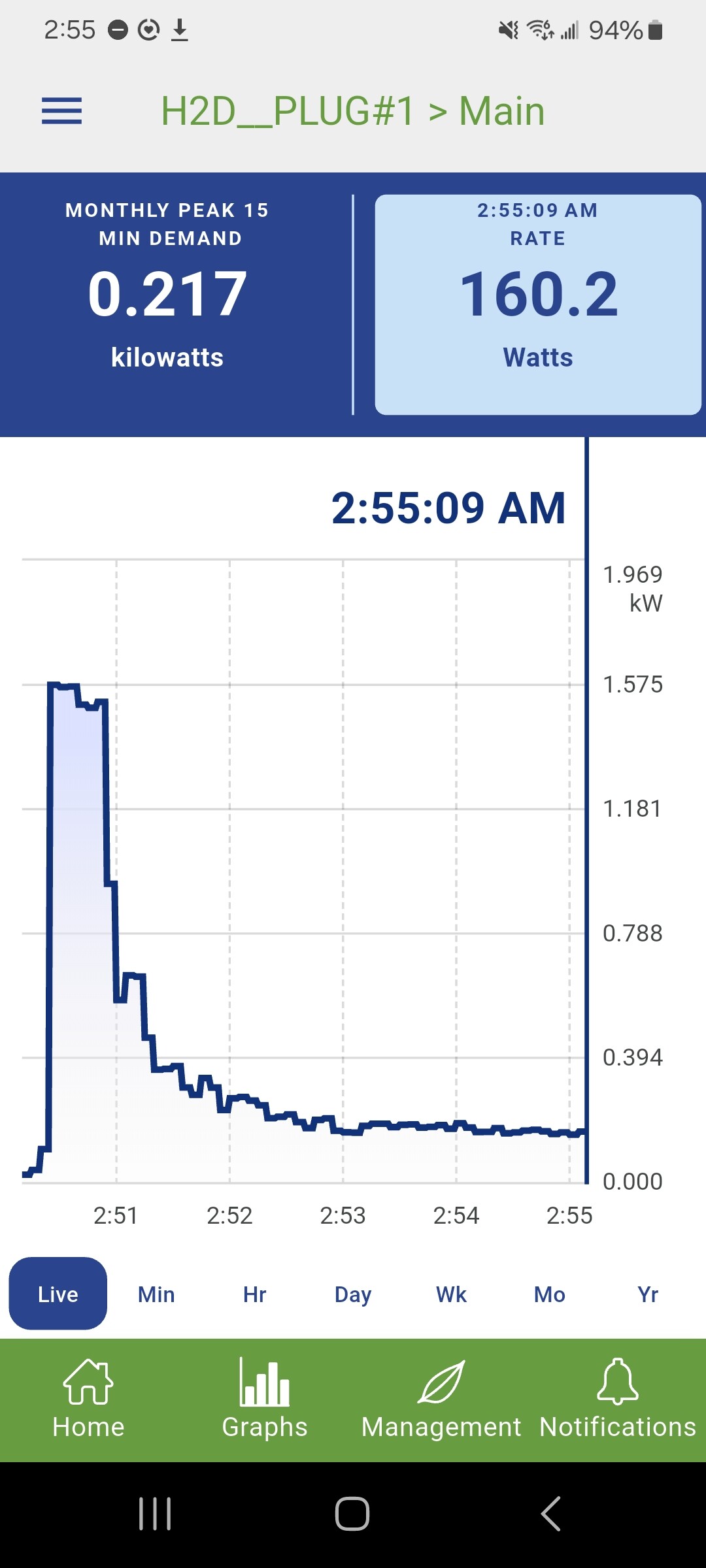Switch to the Yr range

(x=648, y=1294)
